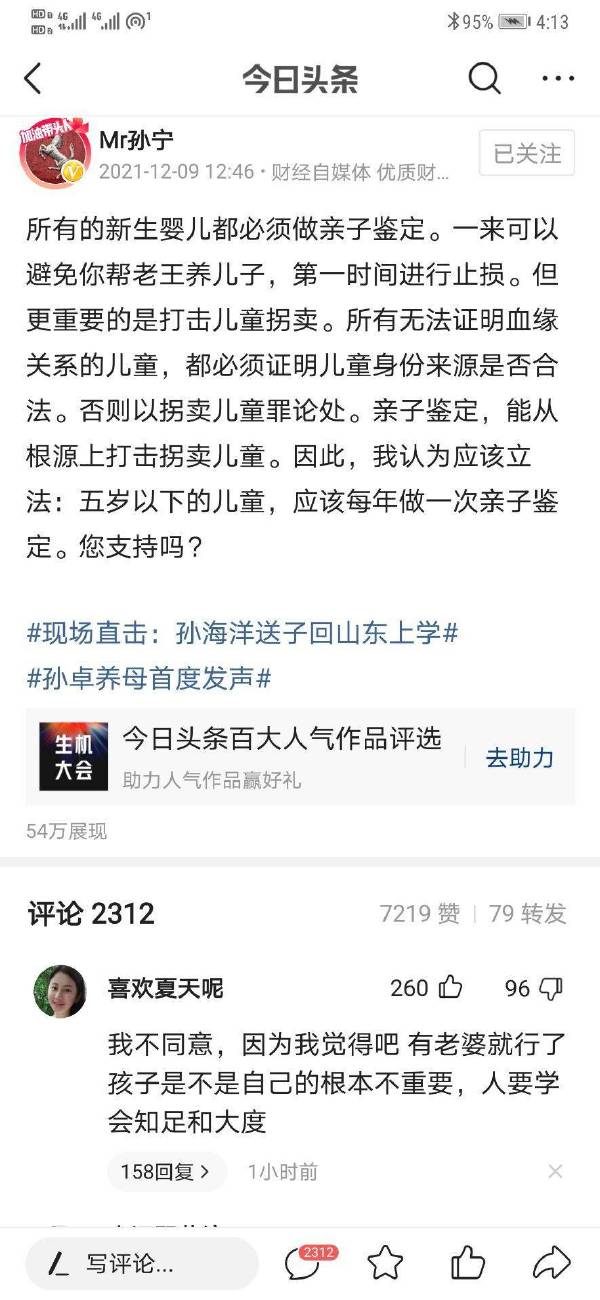Open 喜欢夏天呢's avatar
Viewport: 600px width, 1300px height.
tap(60, 991)
